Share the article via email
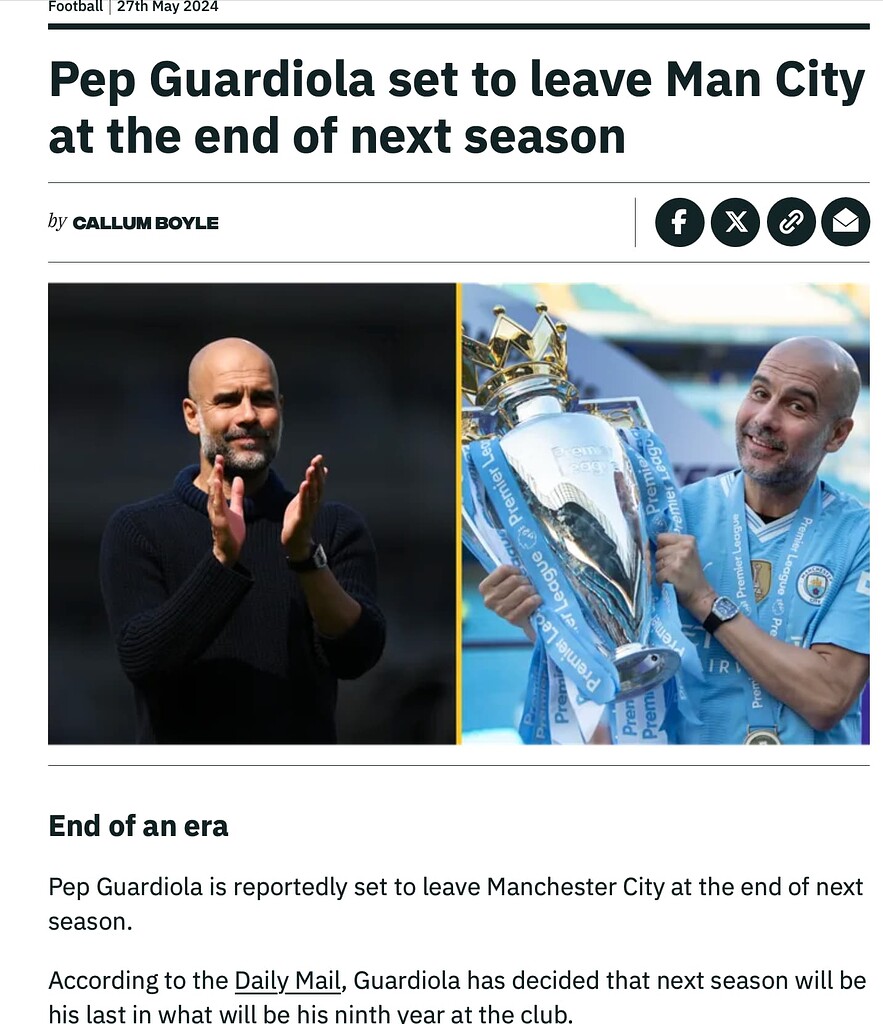This screenshot has height=1024, width=883. click(845, 222)
